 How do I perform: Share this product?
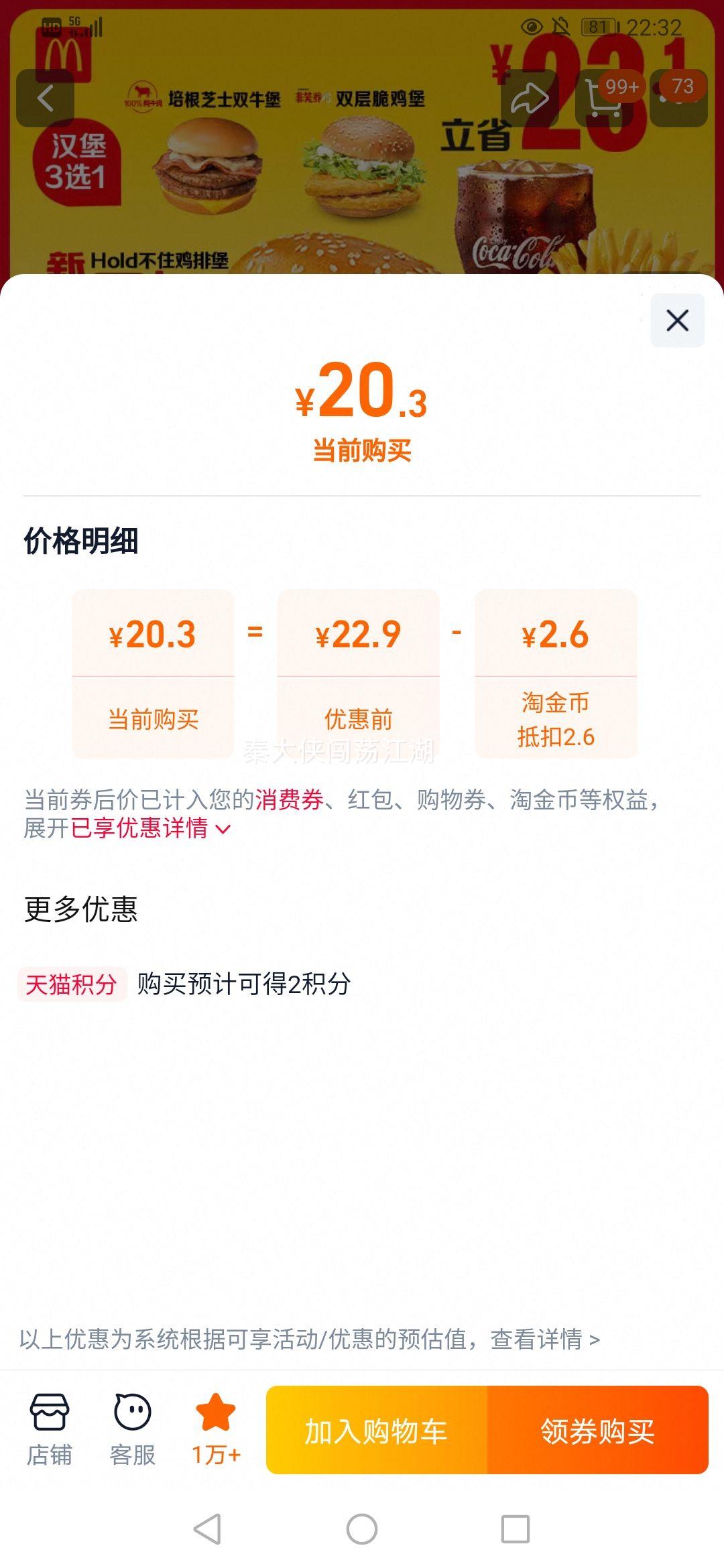pyautogui.click(x=530, y=99)
